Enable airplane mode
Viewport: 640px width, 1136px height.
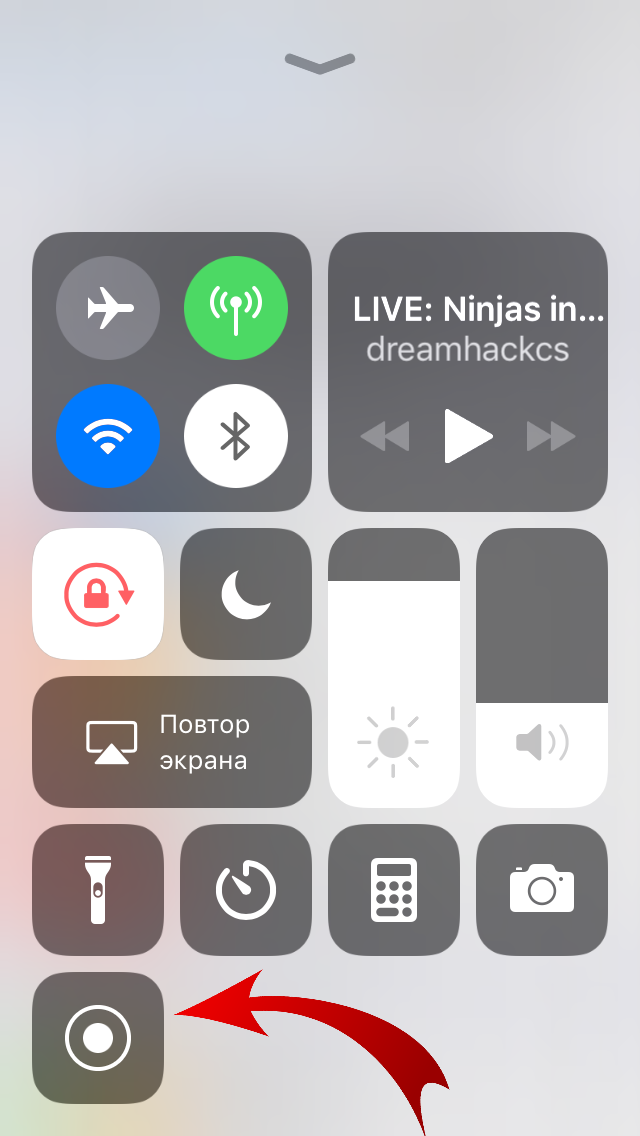tap(108, 308)
